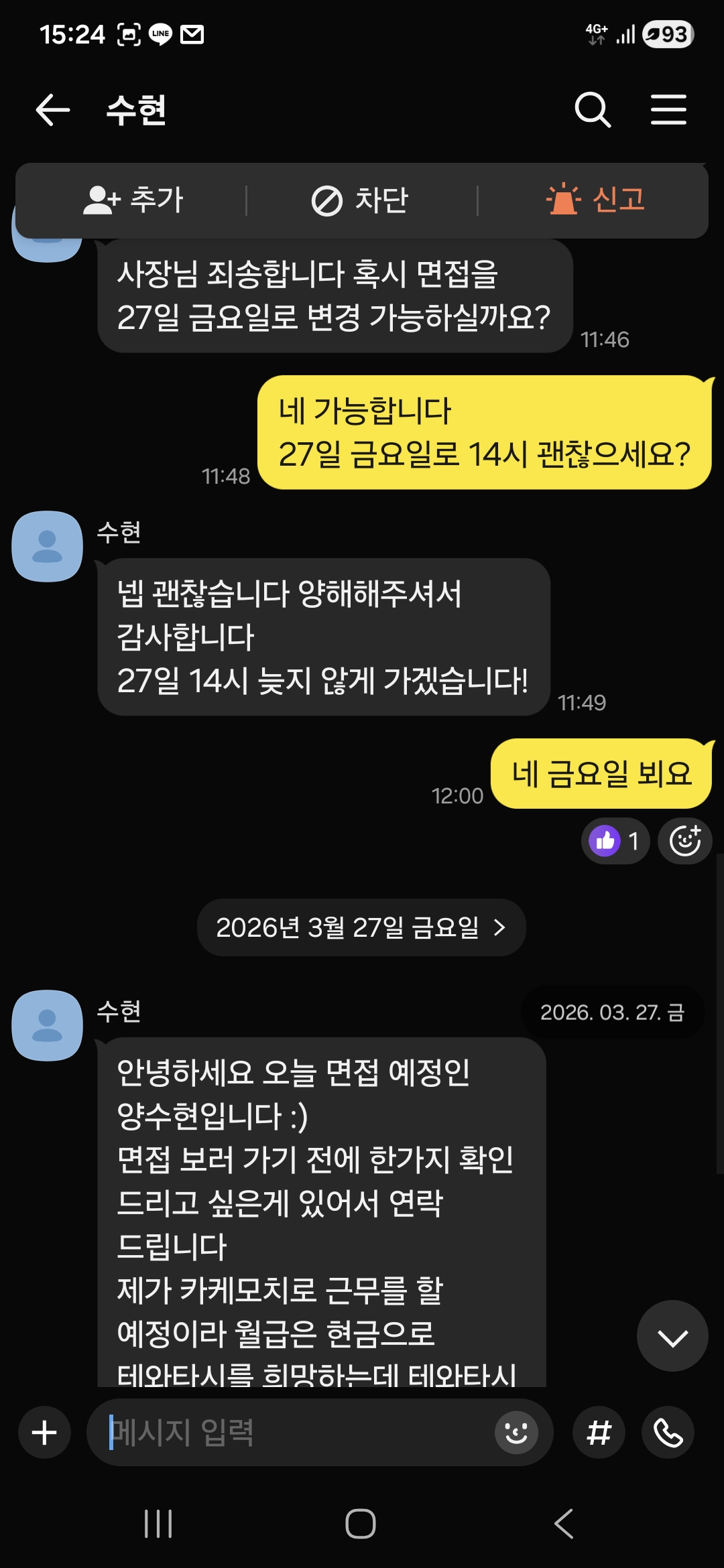The image size is (724, 1568).
Task: Focus the 메시지 입력 text field
Action: coord(295,1433)
